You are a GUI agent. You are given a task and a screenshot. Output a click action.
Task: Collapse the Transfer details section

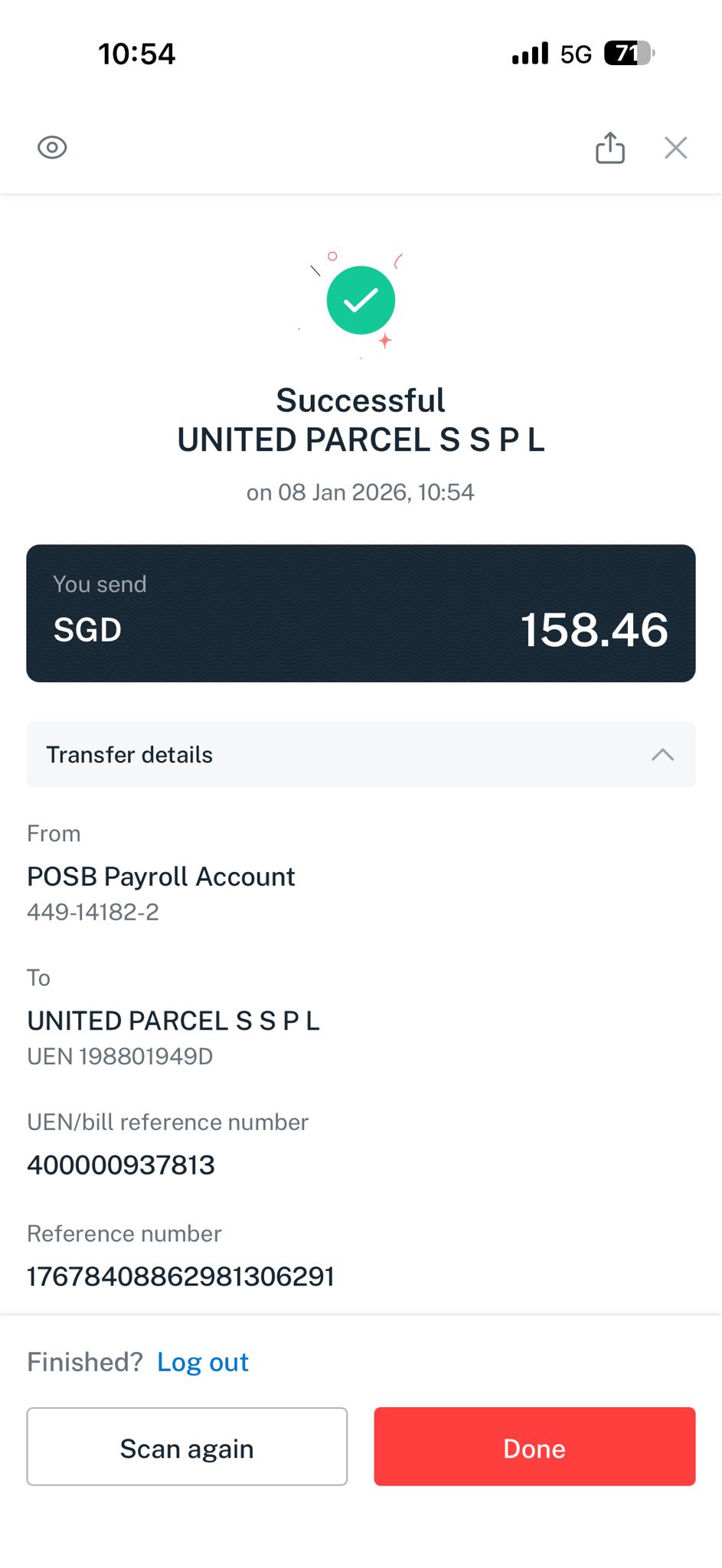tap(662, 755)
